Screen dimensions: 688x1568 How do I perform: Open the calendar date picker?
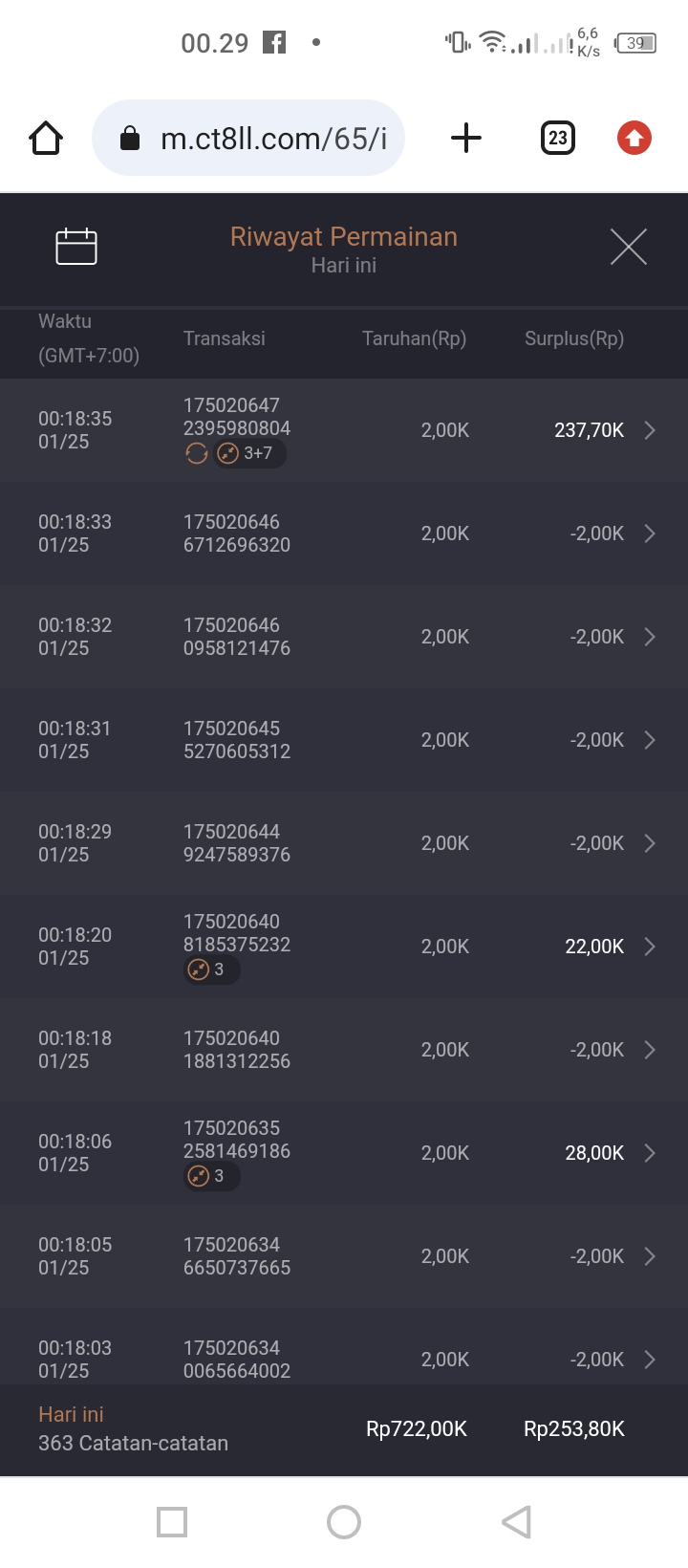point(76,247)
